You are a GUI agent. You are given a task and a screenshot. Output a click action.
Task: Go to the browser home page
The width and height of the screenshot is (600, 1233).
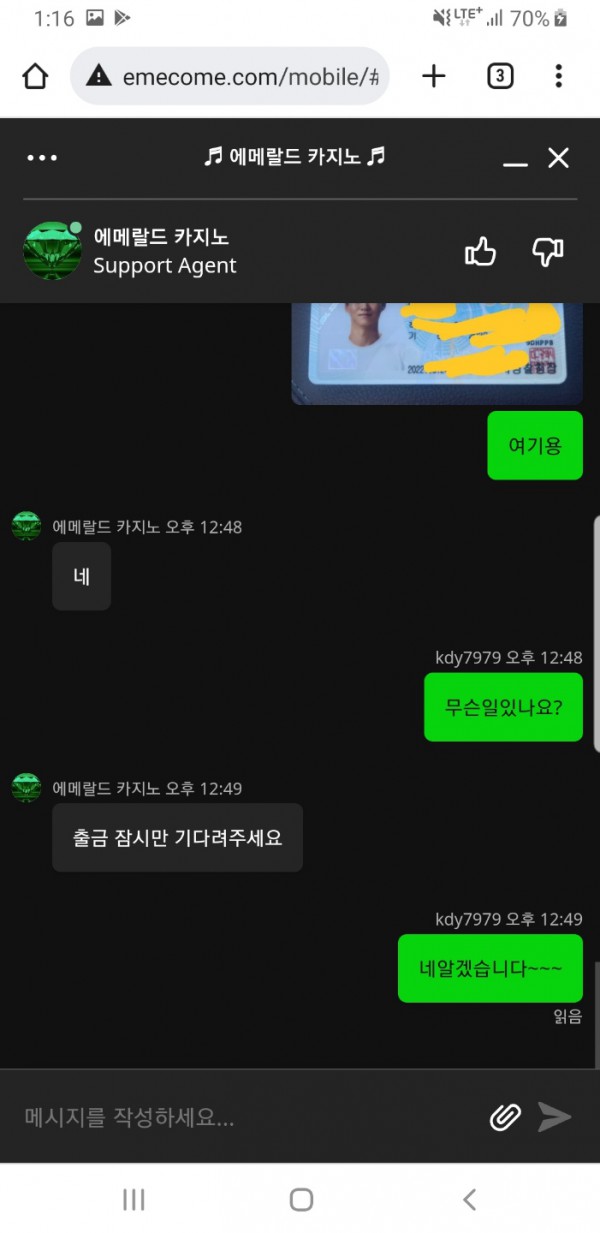coord(35,77)
